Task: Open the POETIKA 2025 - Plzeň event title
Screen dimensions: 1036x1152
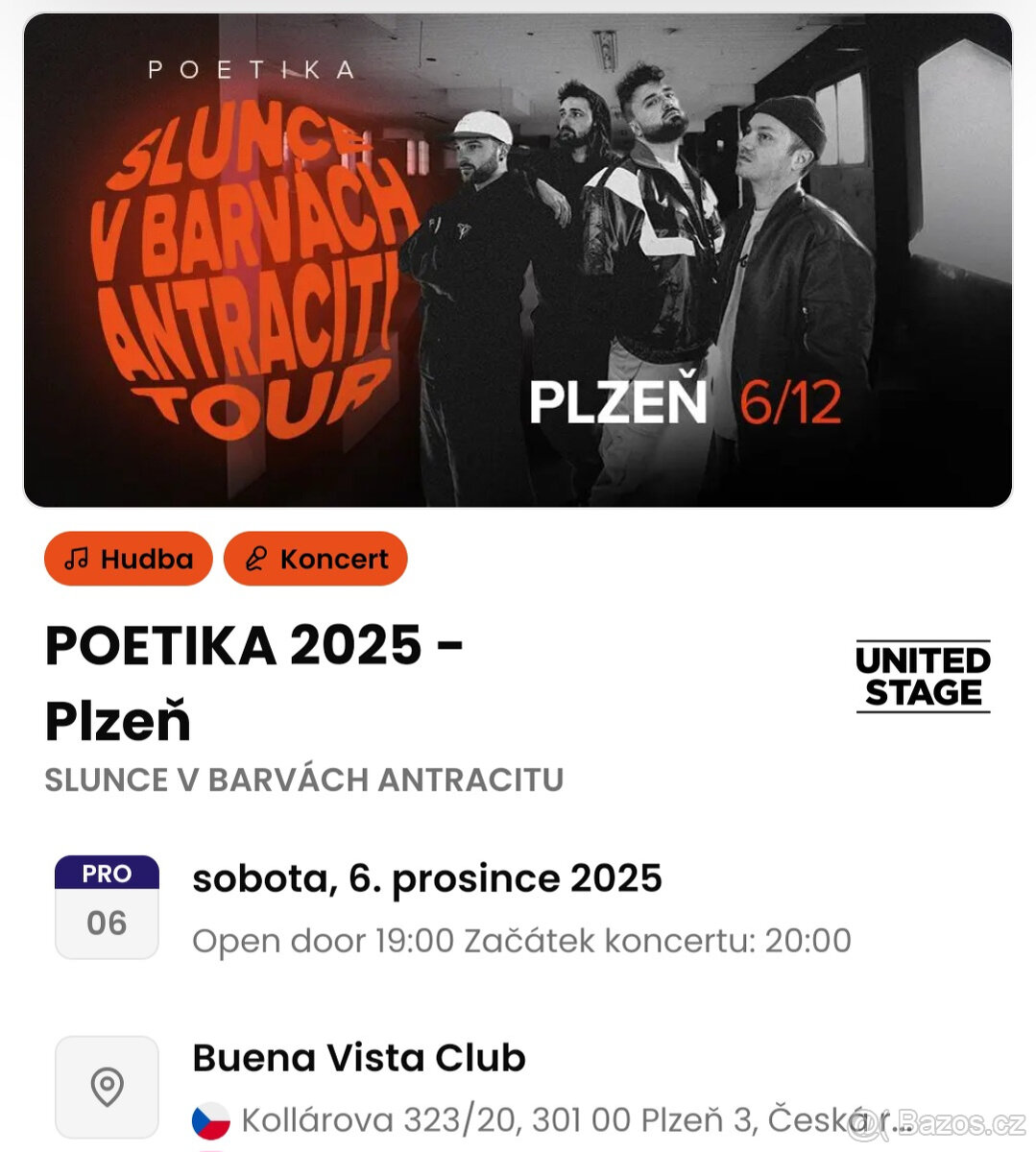Action: pyautogui.click(x=255, y=682)
